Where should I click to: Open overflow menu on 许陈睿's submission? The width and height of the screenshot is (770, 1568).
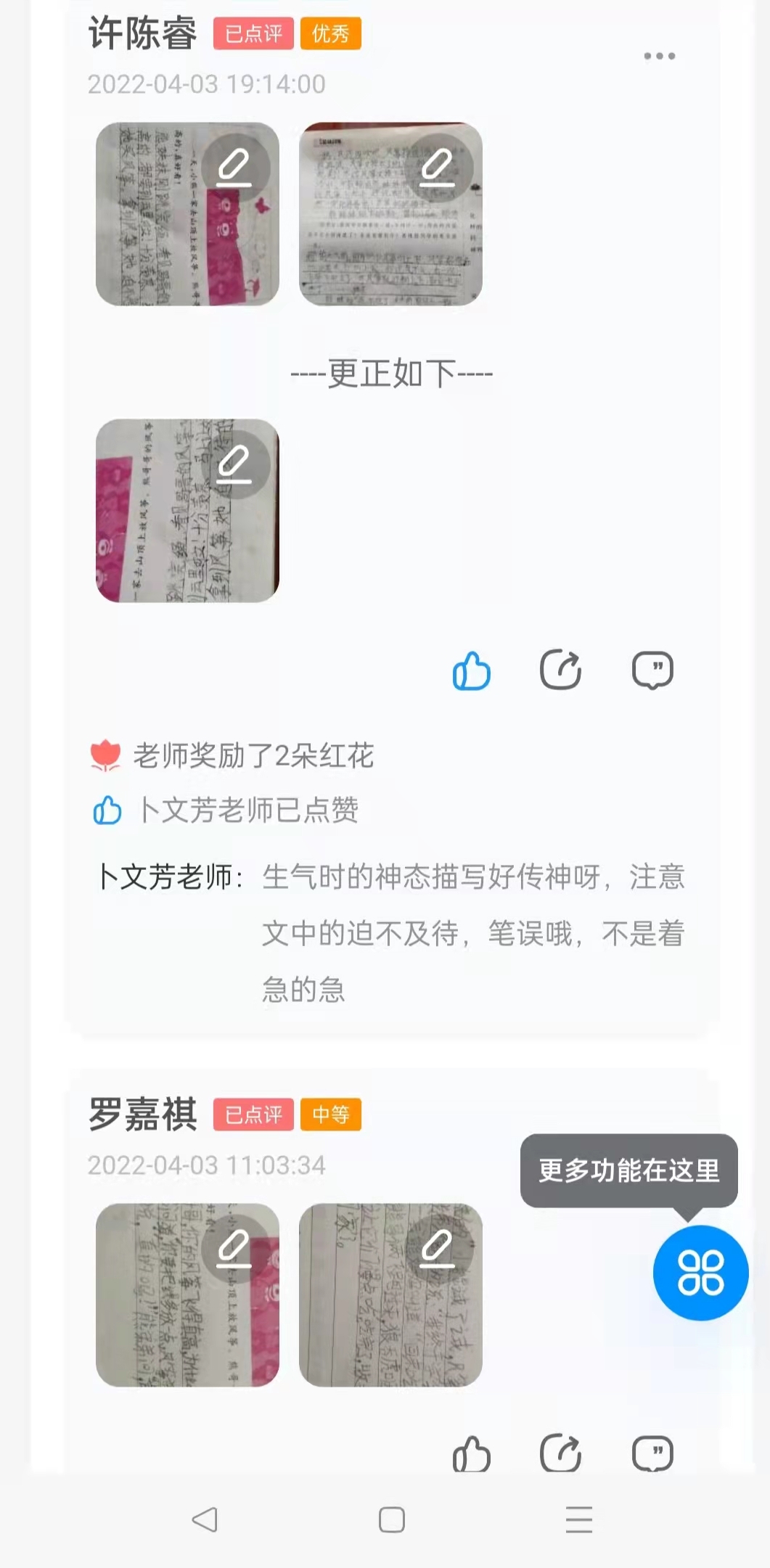pyautogui.click(x=659, y=56)
